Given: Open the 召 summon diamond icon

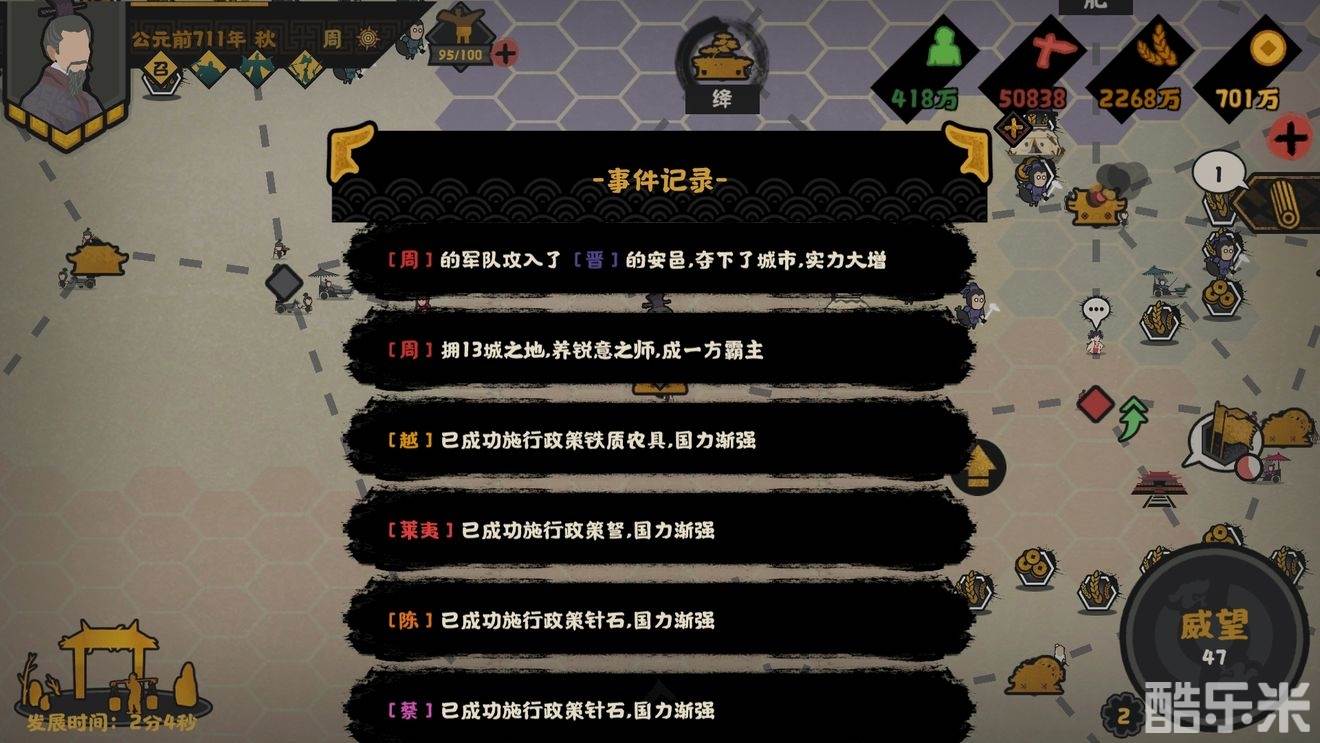Looking at the screenshot, I should click(160, 70).
